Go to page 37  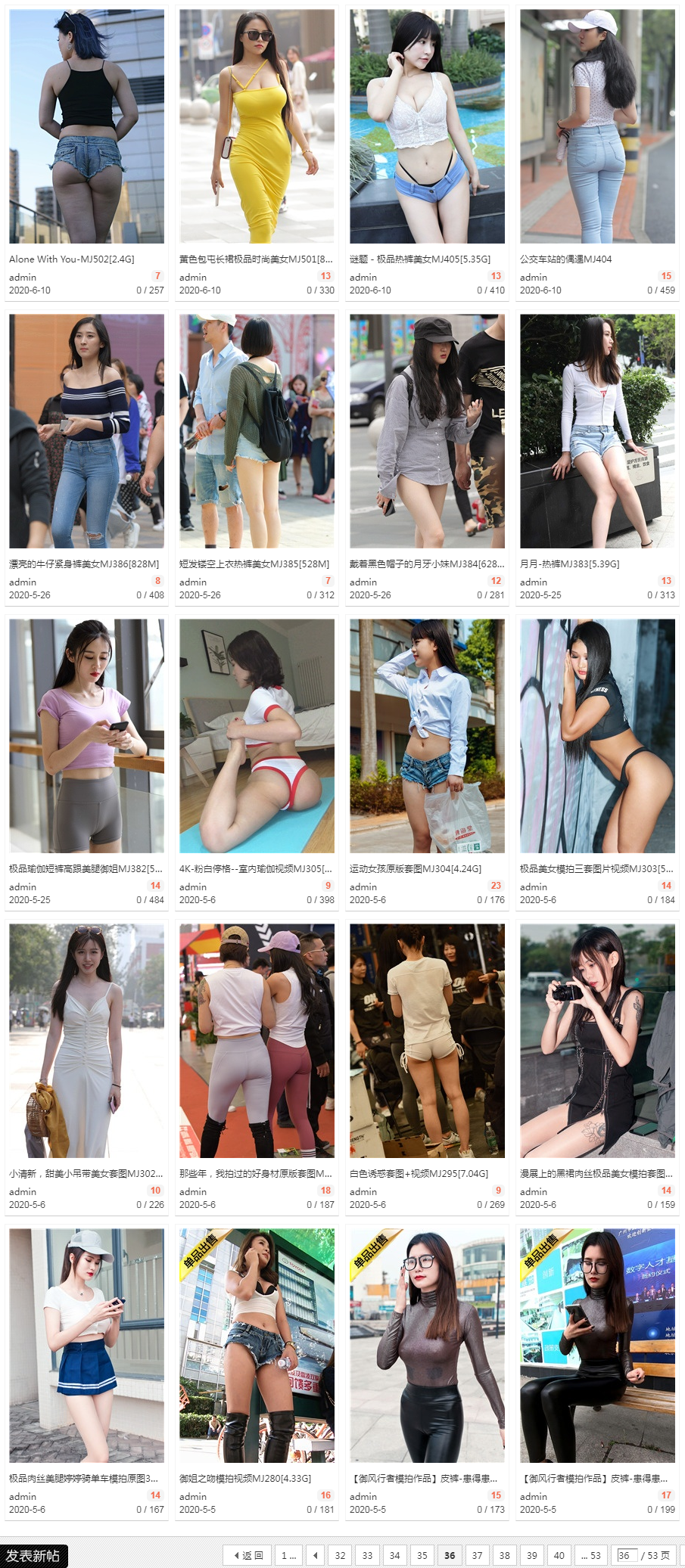pos(477,1555)
